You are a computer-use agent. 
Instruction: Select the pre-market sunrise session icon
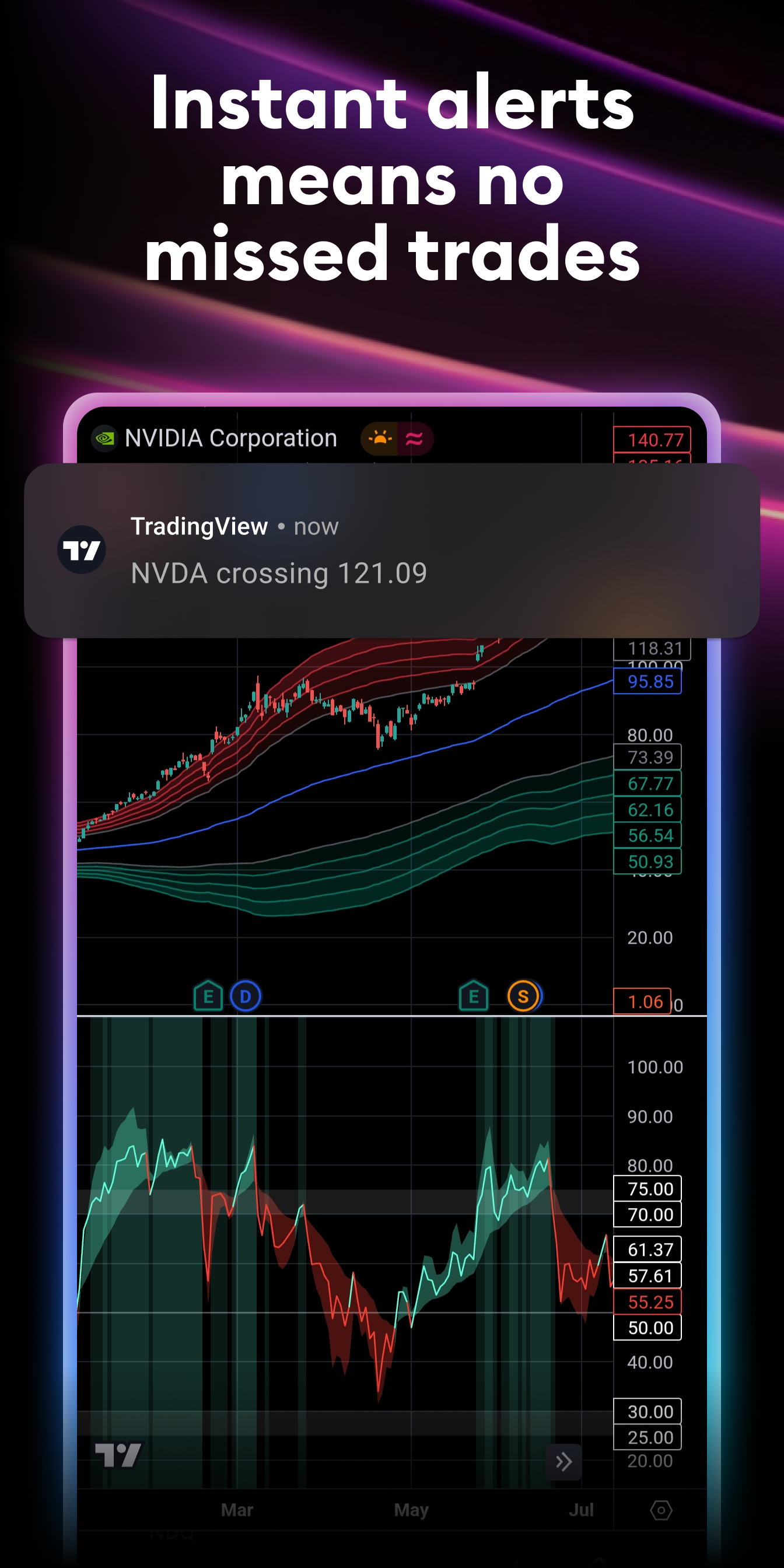point(380,438)
